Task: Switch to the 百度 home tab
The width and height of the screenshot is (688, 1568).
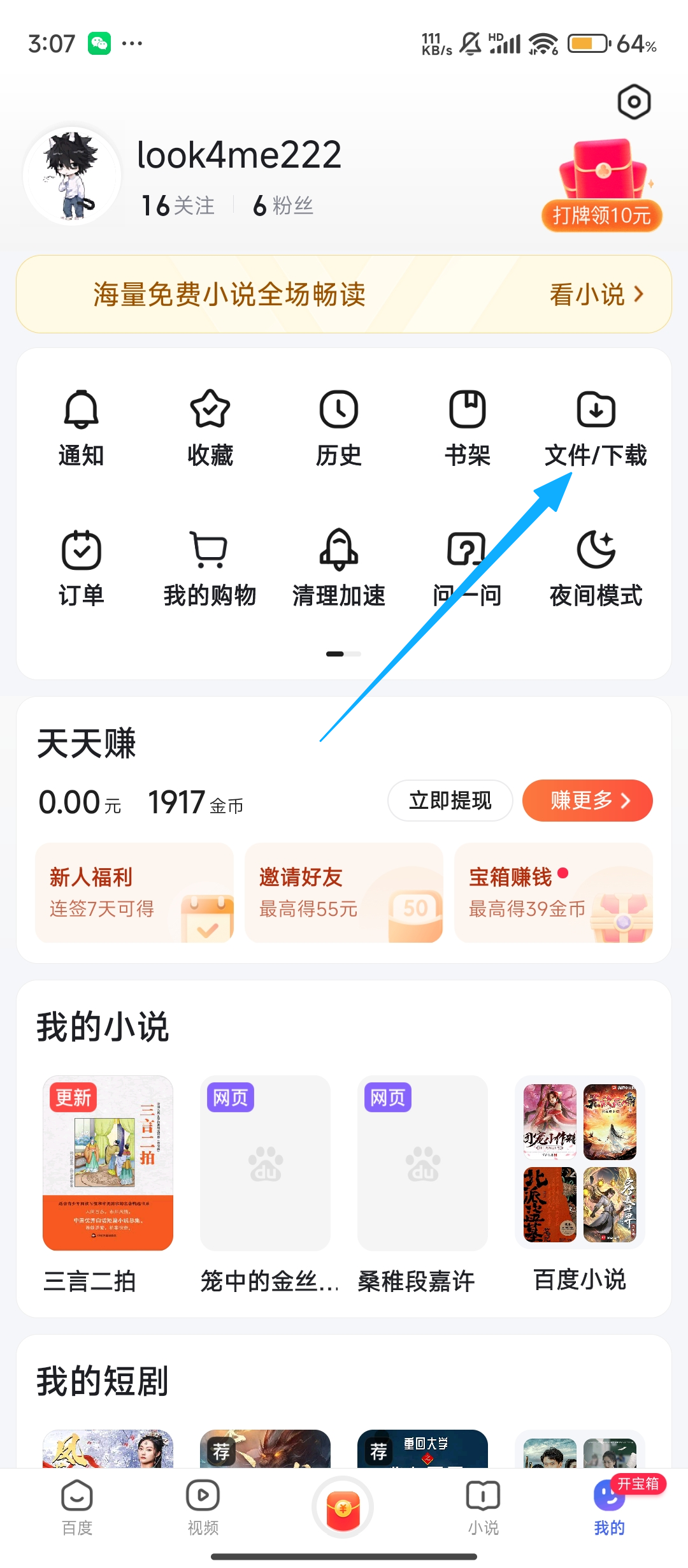Action: point(77,1508)
